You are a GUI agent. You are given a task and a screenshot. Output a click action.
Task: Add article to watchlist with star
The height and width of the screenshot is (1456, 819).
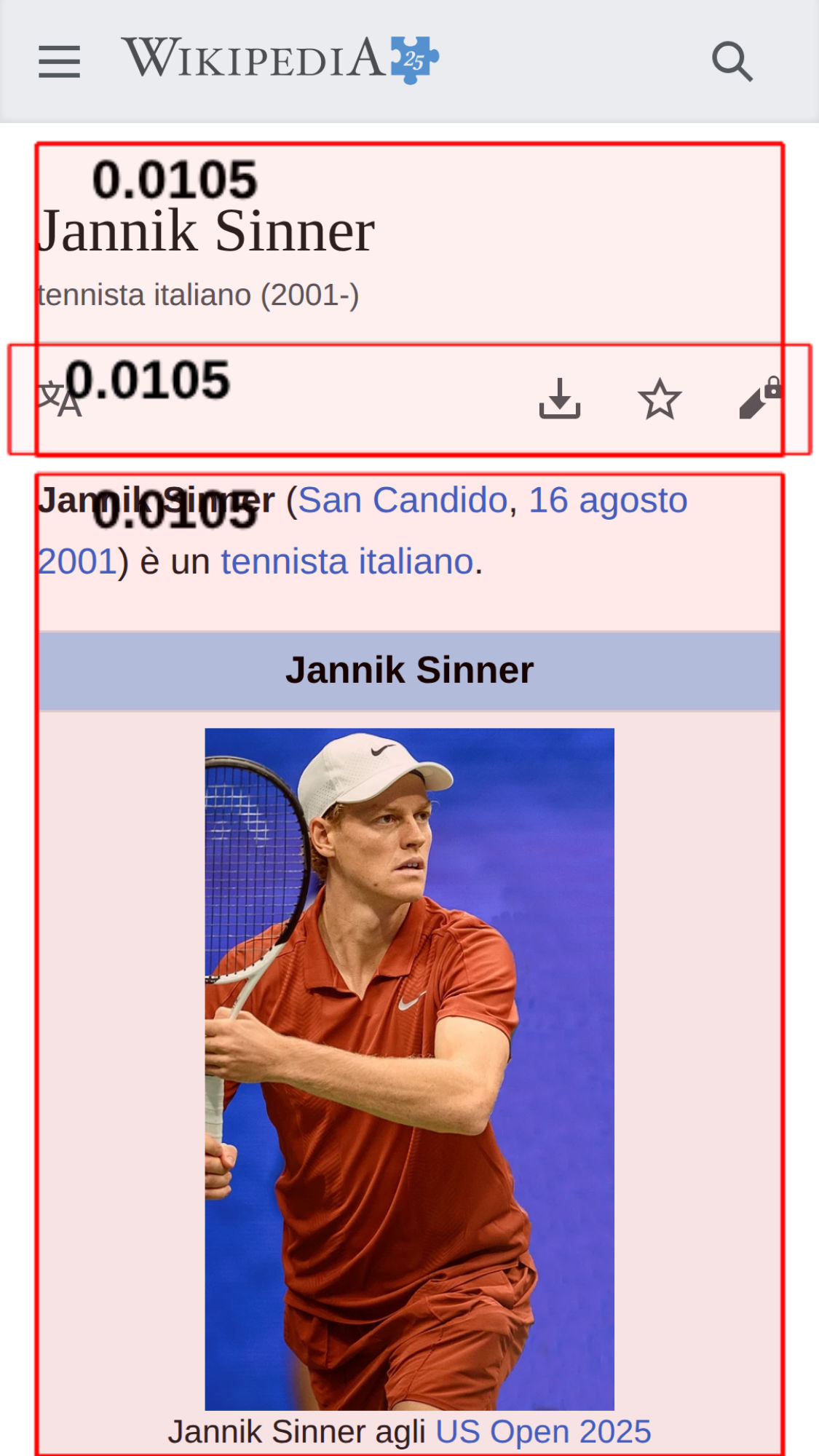tap(660, 399)
